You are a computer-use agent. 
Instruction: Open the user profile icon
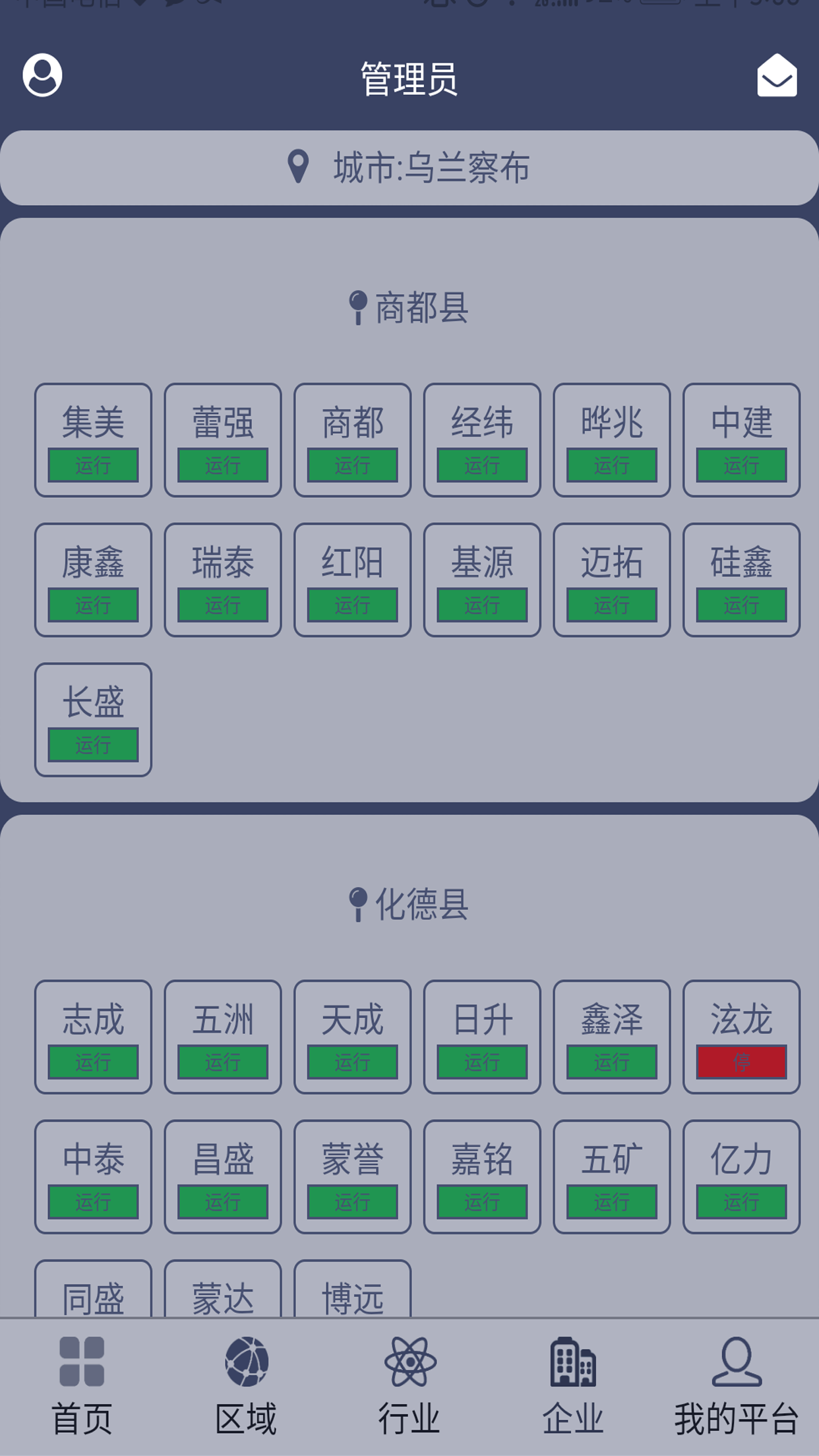[x=42, y=75]
